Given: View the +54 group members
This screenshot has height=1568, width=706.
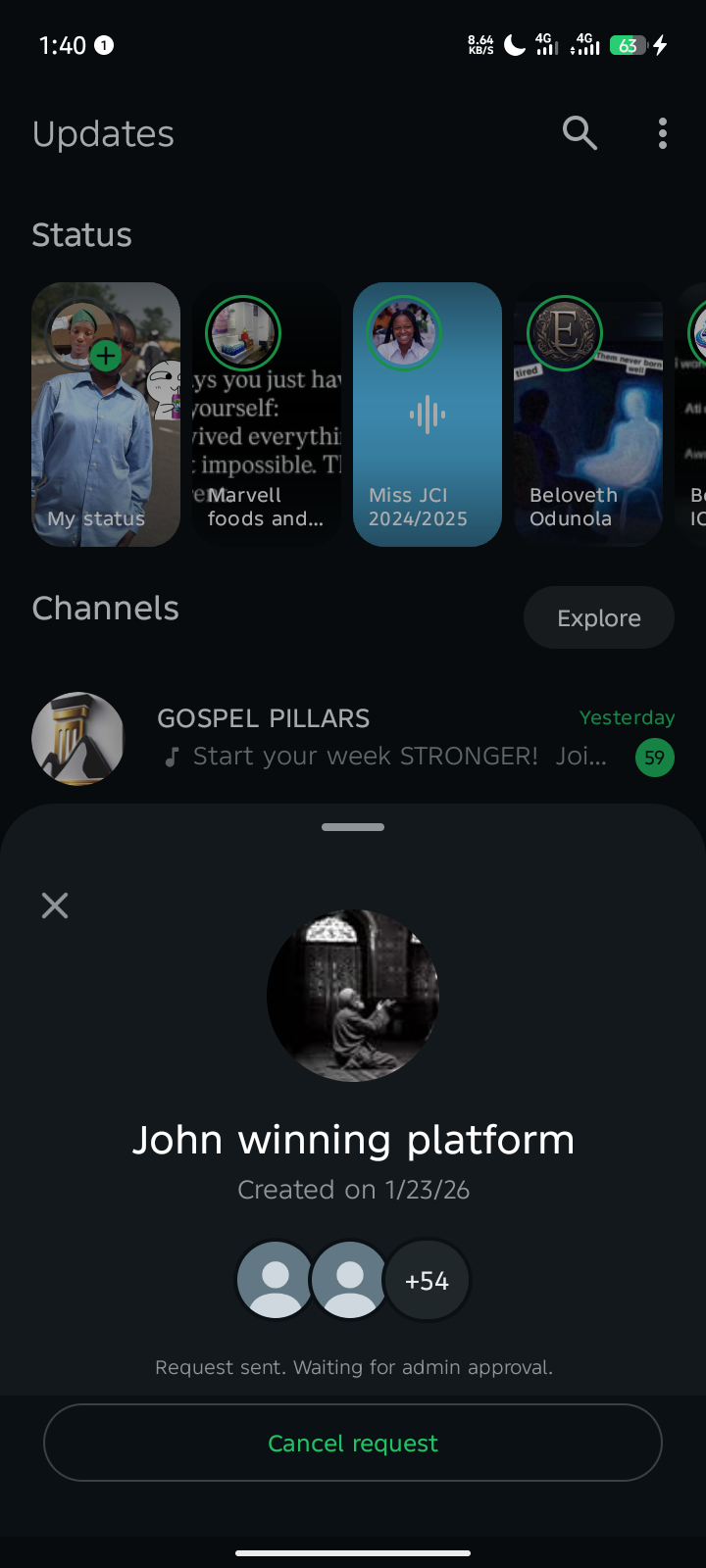Looking at the screenshot, I should (427, 1281).
